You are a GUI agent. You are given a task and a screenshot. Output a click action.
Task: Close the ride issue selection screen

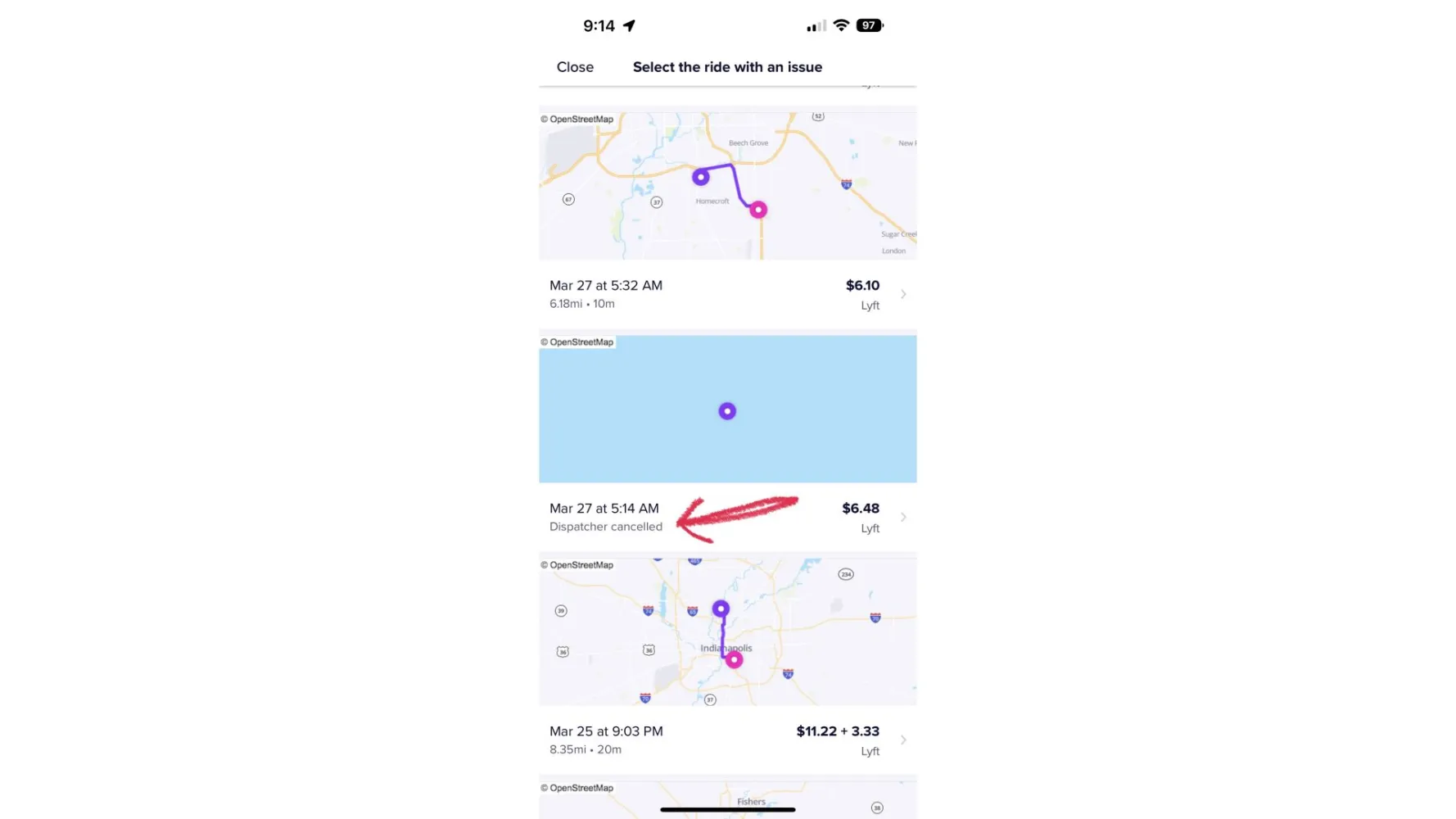coord(575,67)
